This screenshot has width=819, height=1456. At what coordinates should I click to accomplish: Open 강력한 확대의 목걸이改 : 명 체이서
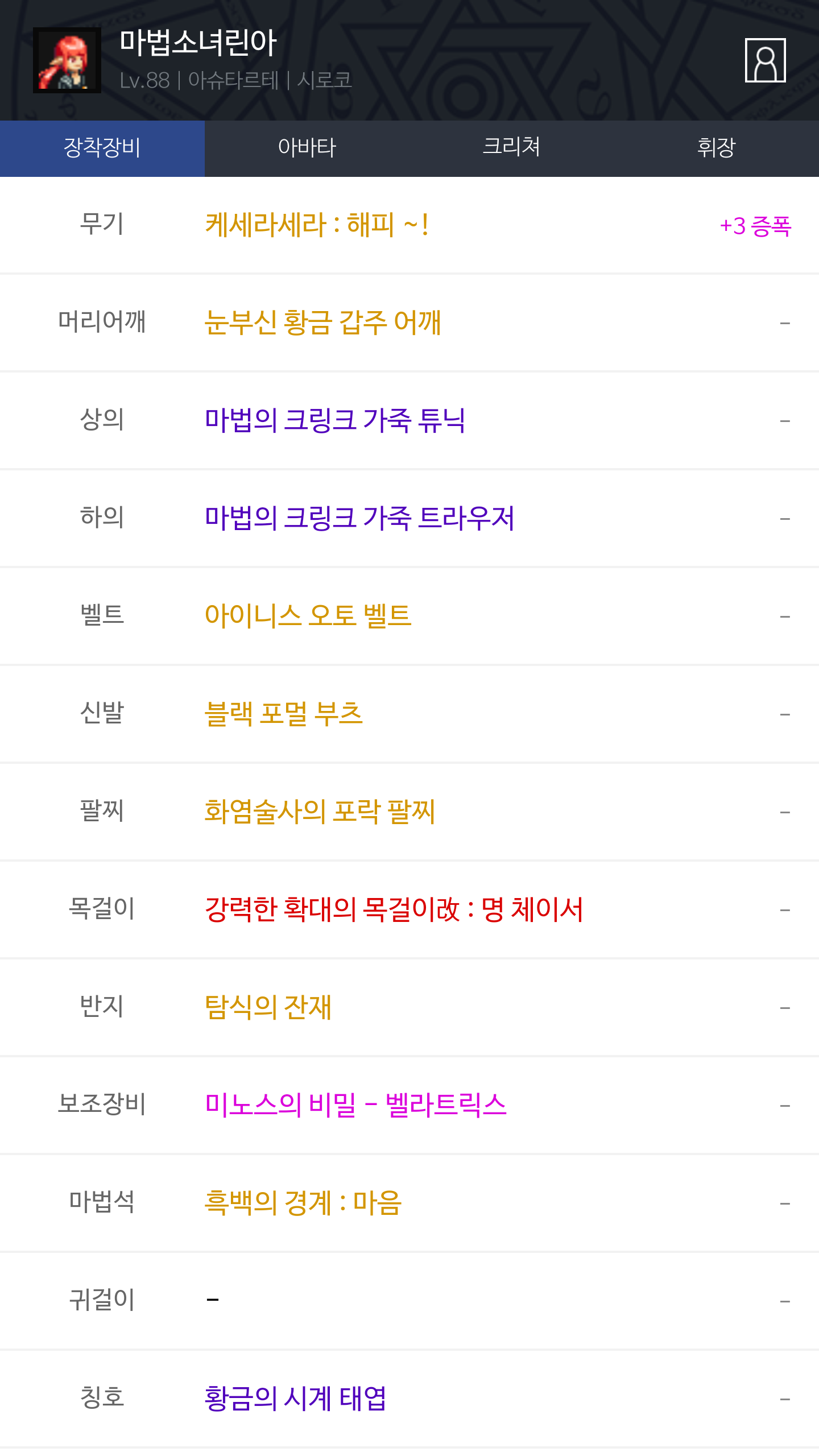pos(394,910)
